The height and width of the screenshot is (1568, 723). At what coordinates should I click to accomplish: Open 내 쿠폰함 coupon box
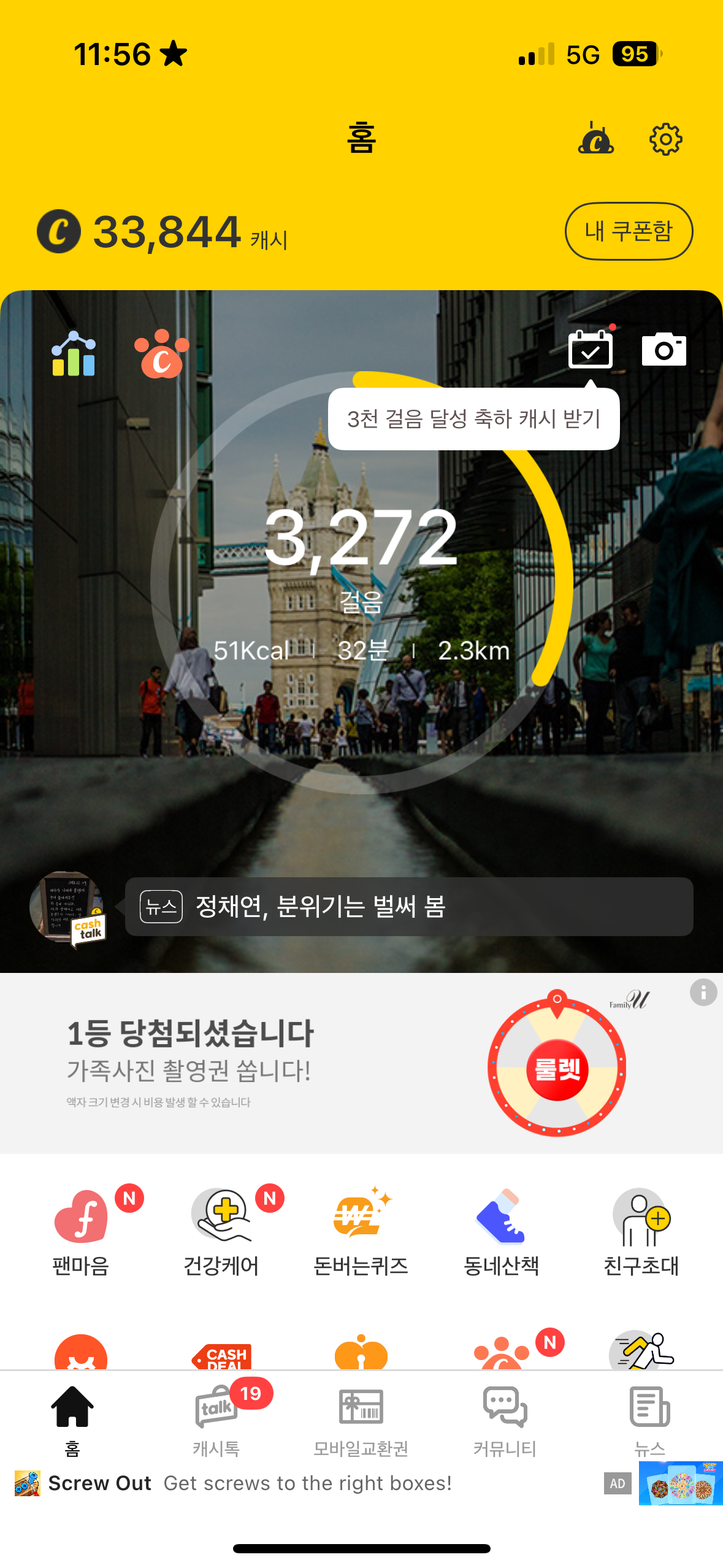point(629,231)
